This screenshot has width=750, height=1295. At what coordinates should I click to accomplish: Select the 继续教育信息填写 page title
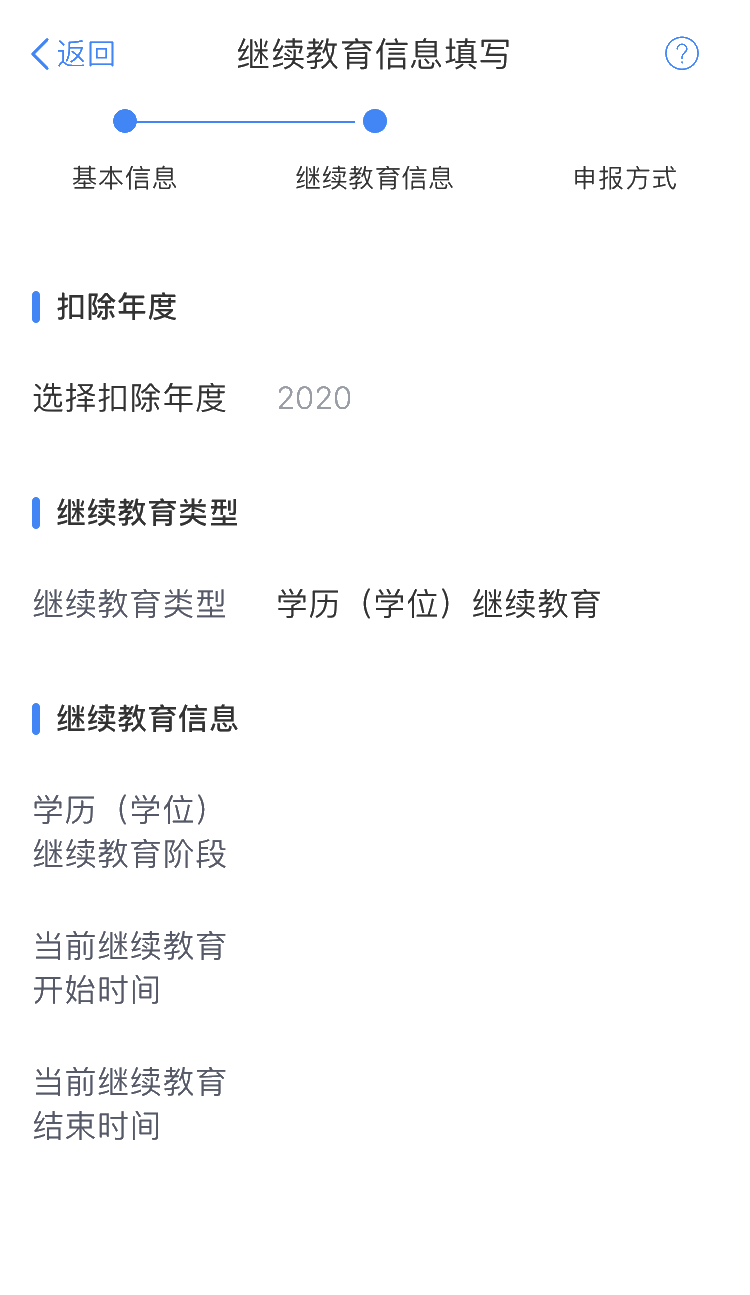374,55
